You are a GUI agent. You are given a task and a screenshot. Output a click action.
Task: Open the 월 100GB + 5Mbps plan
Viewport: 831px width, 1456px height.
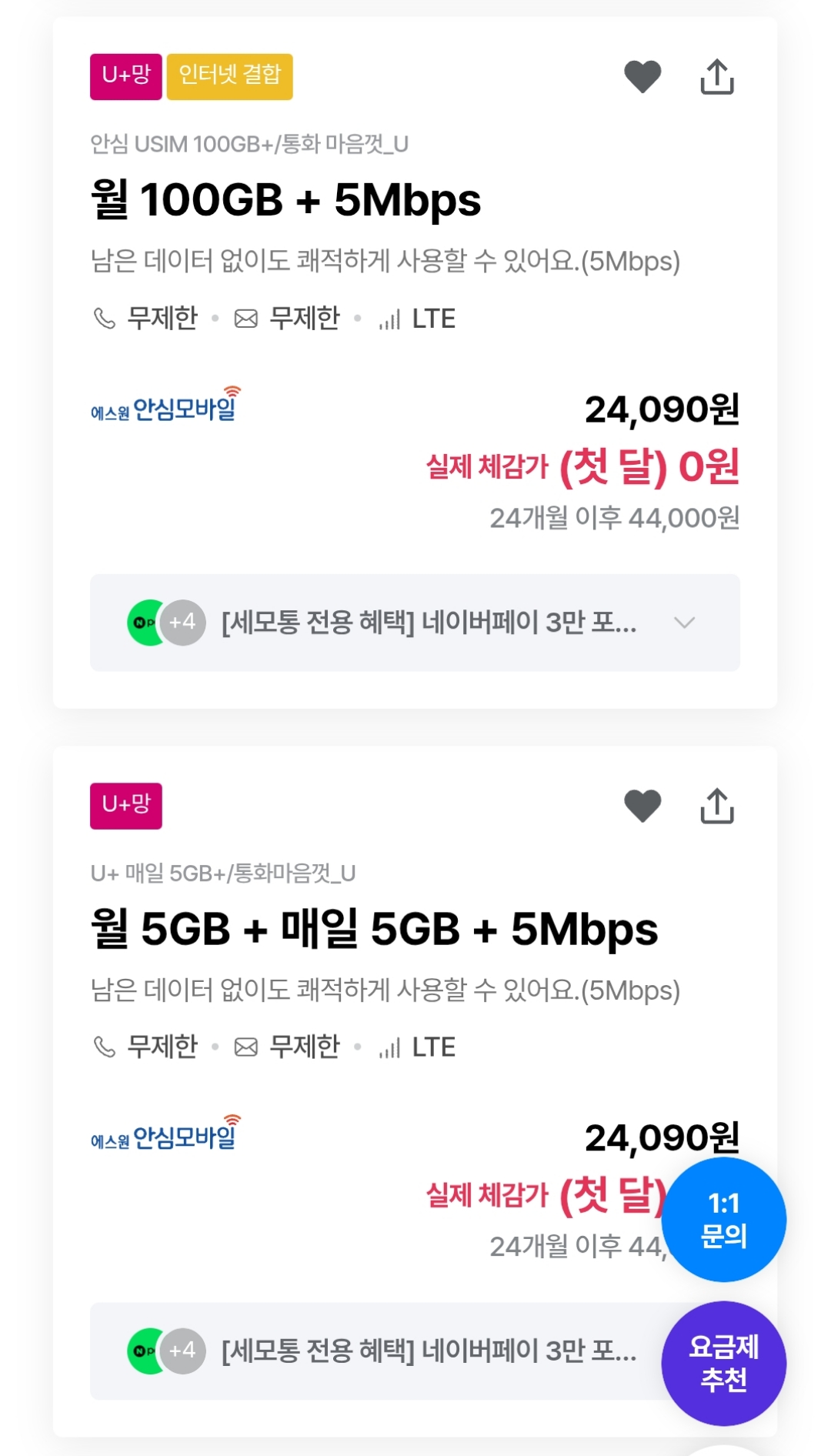285,199
